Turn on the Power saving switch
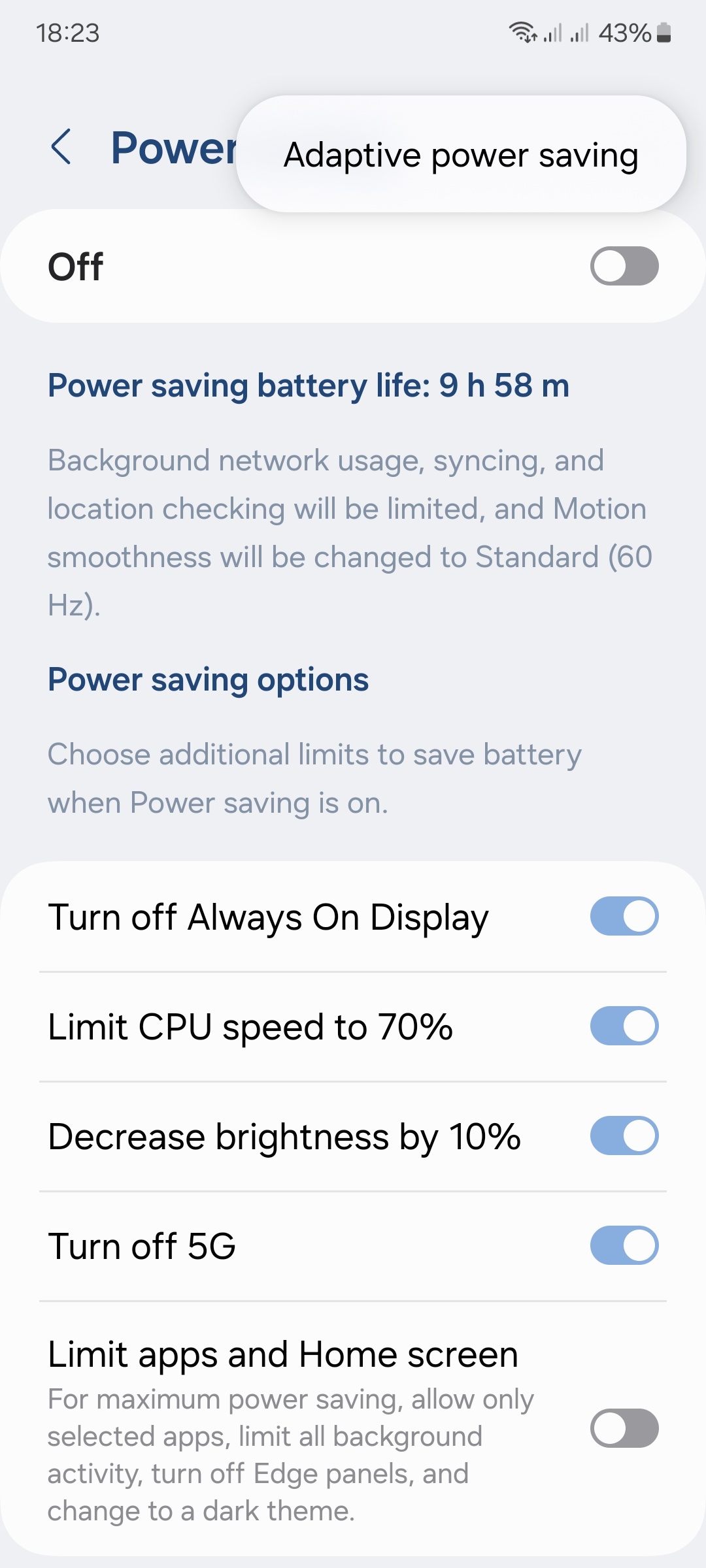 click(x=624, y=267)
